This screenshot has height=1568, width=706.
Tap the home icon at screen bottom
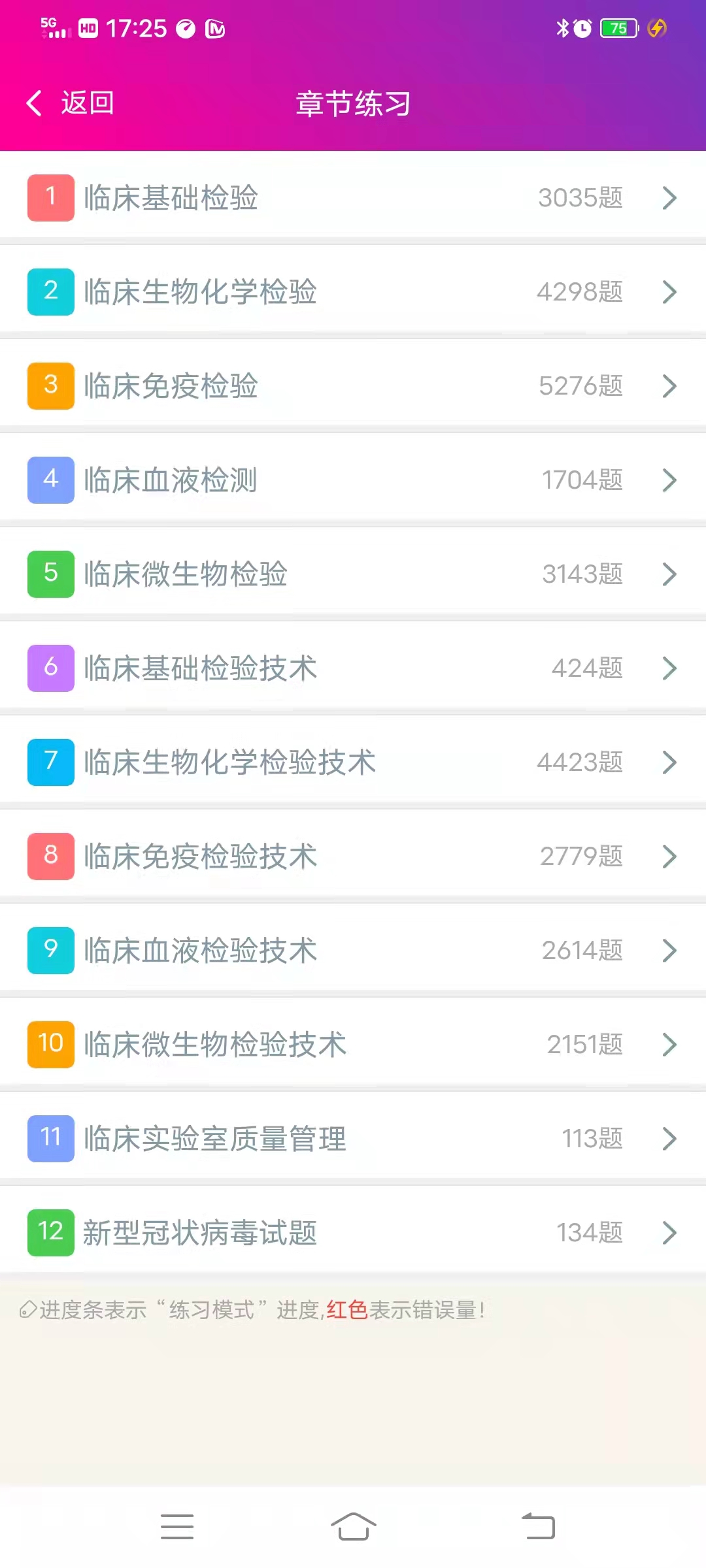pos(353,1527)
